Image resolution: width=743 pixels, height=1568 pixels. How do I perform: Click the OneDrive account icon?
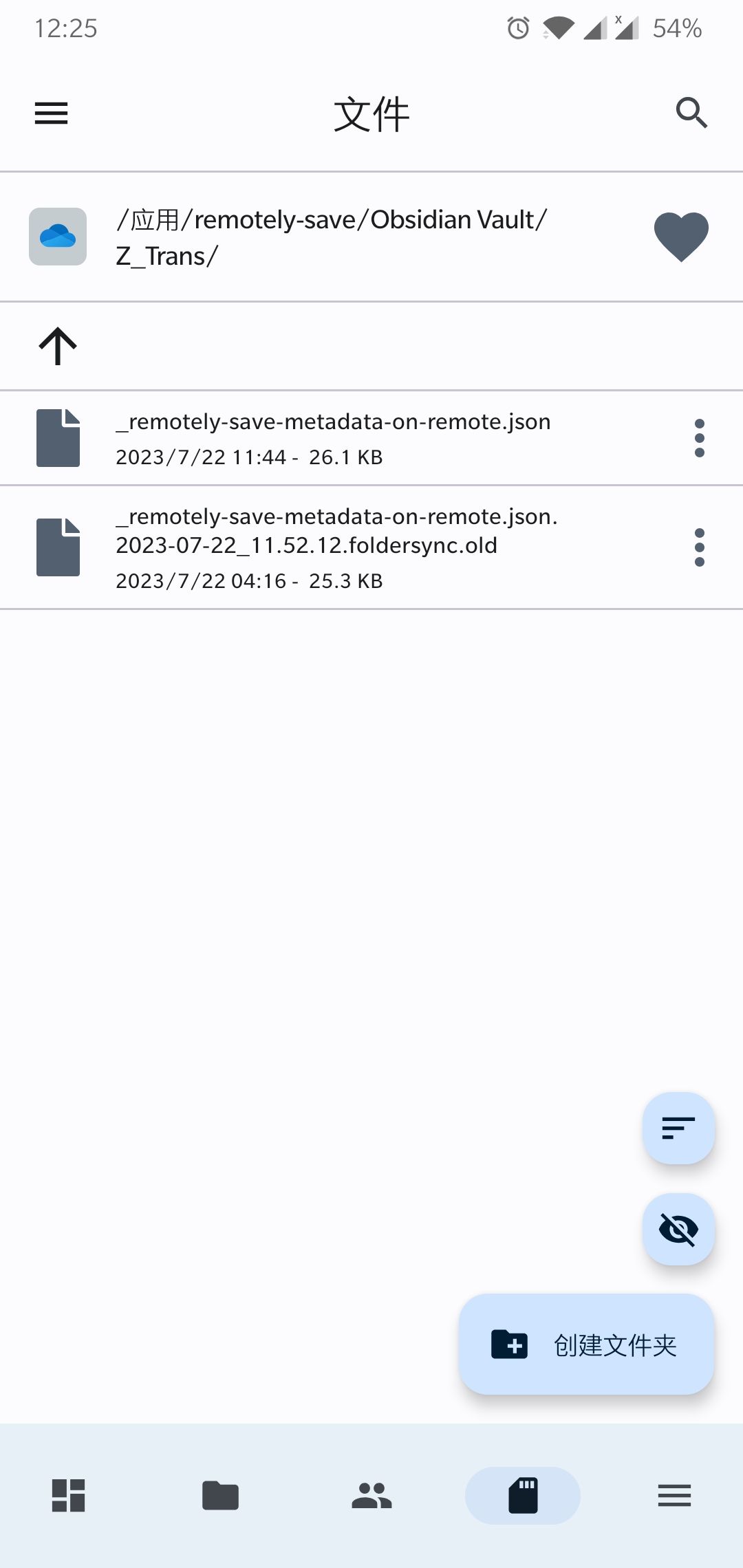[x=58, y=236]
